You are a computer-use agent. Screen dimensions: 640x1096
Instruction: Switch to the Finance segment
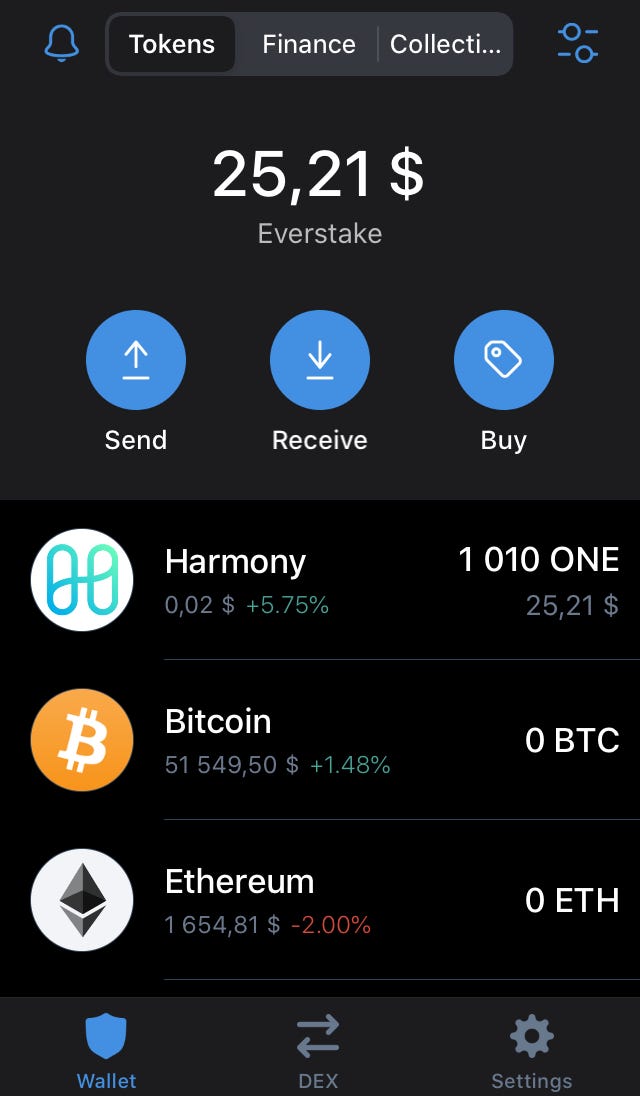pos(308,44)
